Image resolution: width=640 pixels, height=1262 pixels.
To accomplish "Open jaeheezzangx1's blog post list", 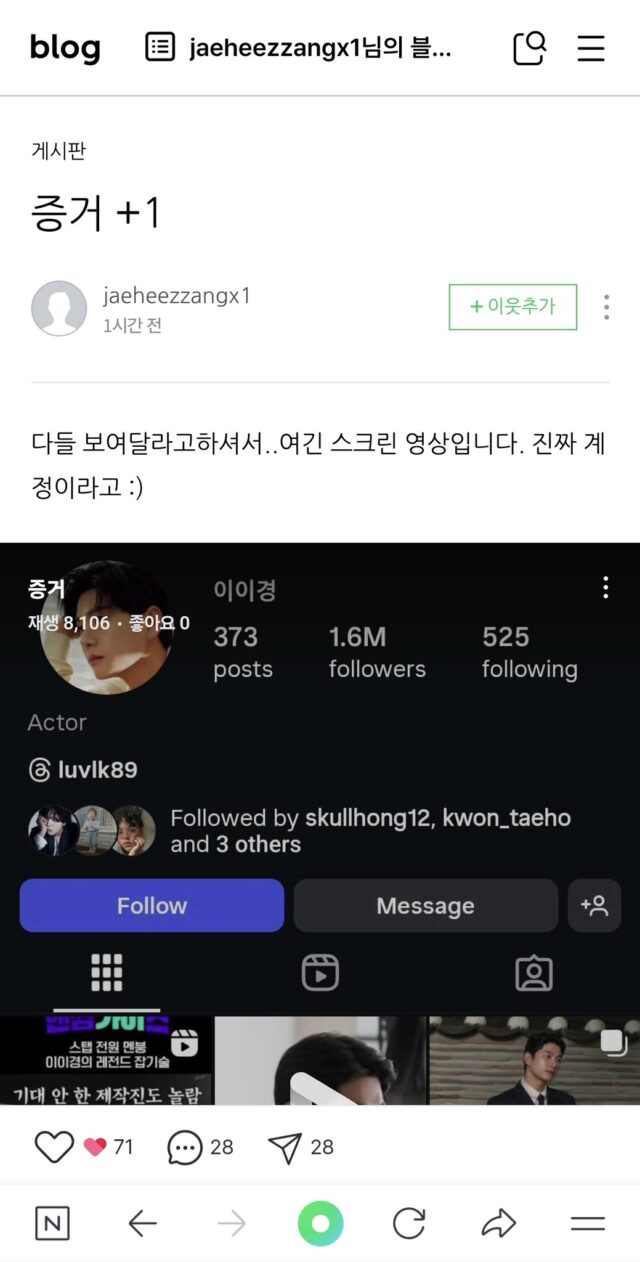I will [x=300, y=48].
